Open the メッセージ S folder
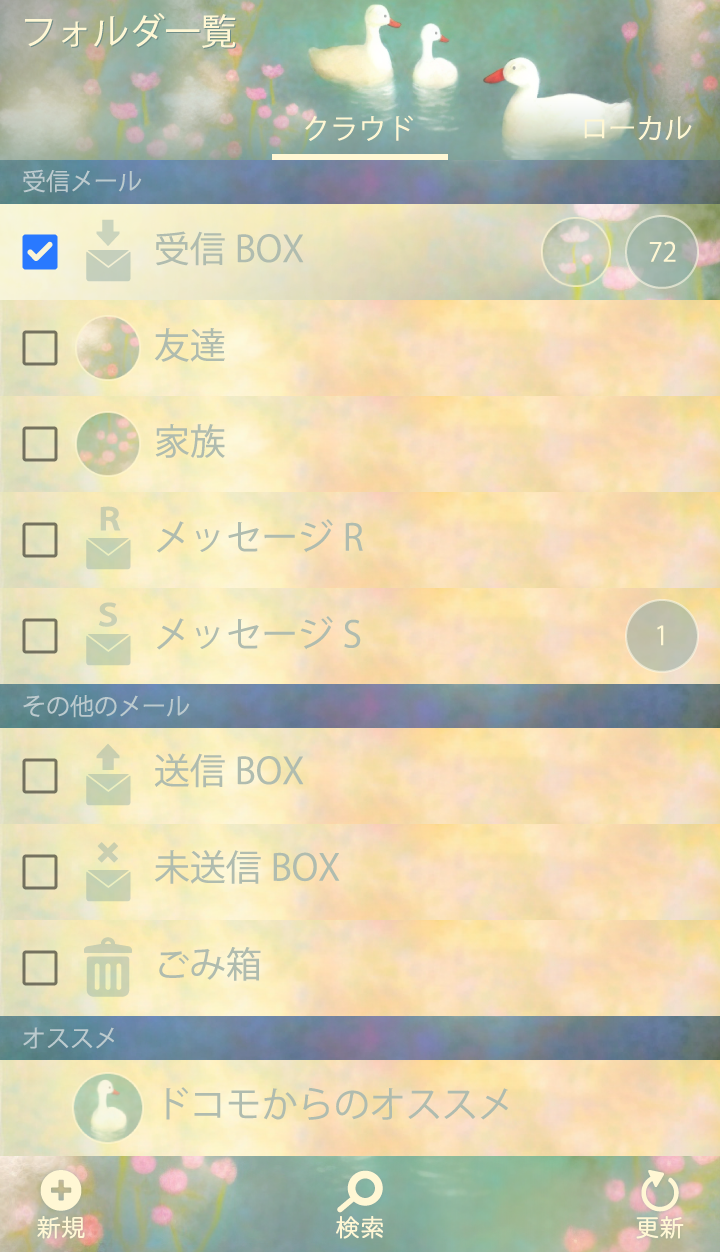The width and height of the screenshot is (720, 1252). (x=260, y=635)
